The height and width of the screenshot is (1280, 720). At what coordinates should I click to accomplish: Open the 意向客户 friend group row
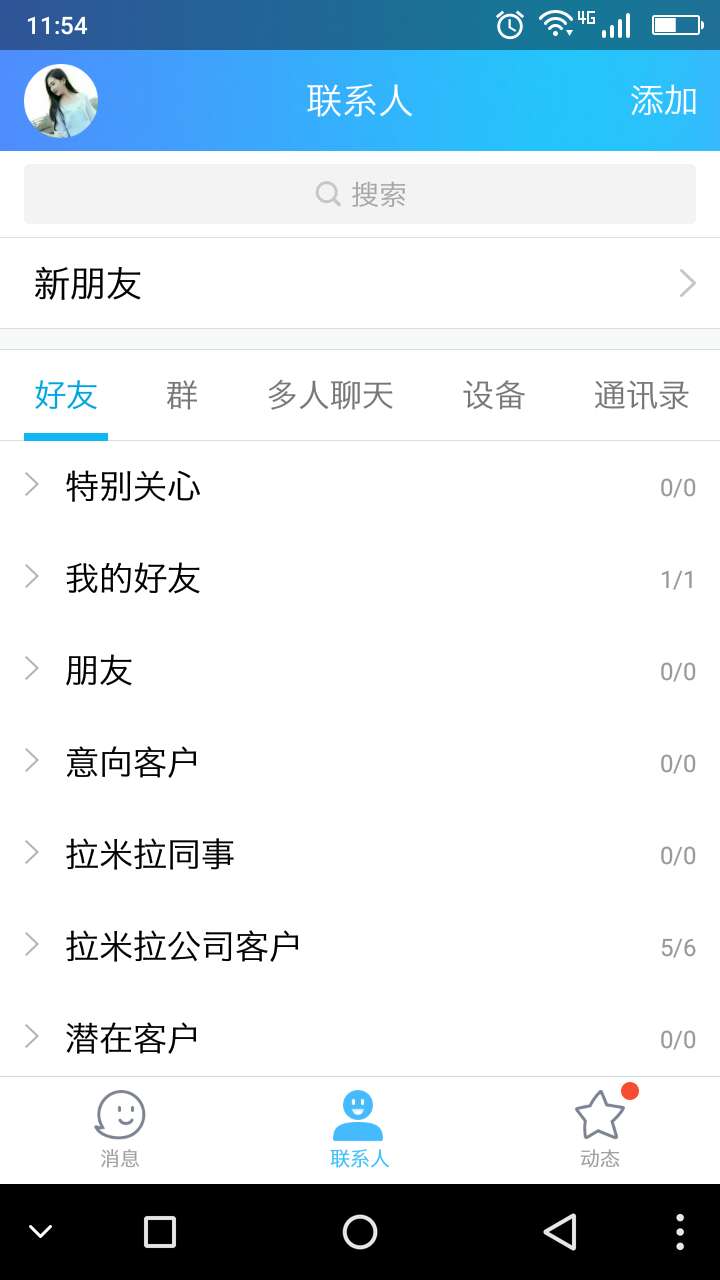point(134,763)
